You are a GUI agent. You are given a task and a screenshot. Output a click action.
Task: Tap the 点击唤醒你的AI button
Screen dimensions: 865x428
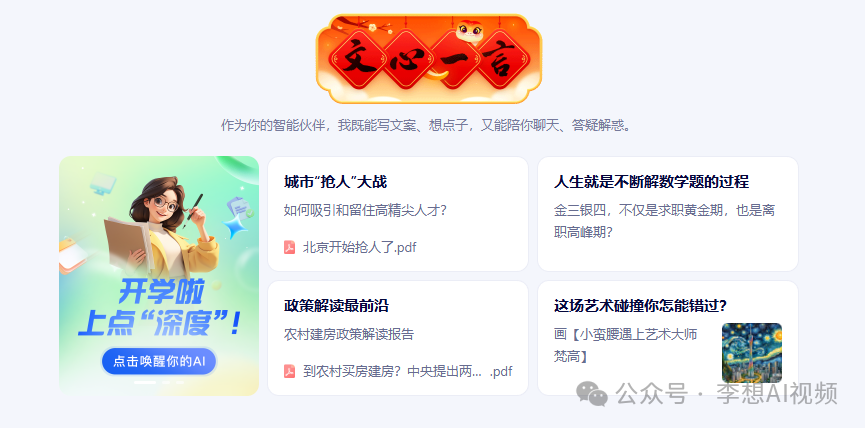pos(159,361)
